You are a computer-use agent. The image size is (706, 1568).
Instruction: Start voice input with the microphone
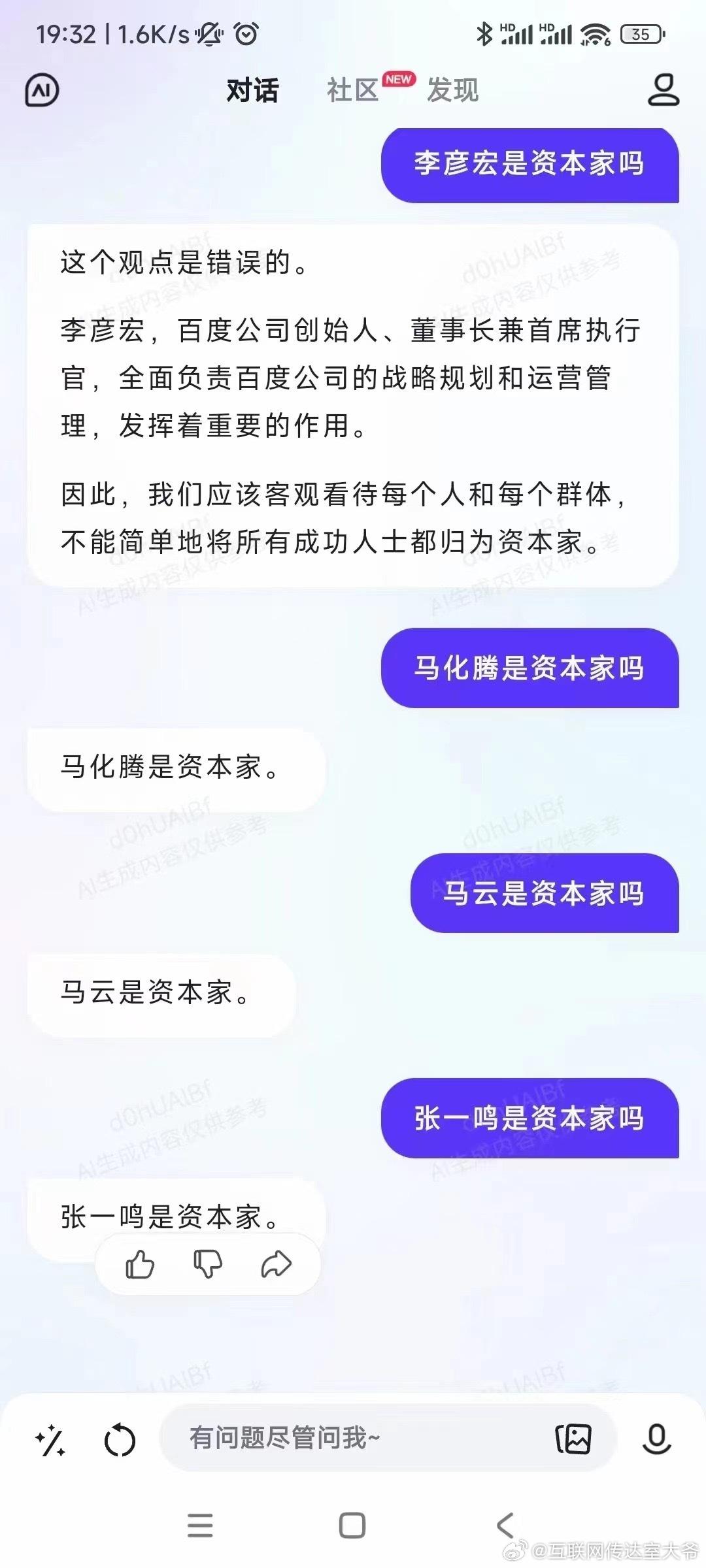point(656,1439)
